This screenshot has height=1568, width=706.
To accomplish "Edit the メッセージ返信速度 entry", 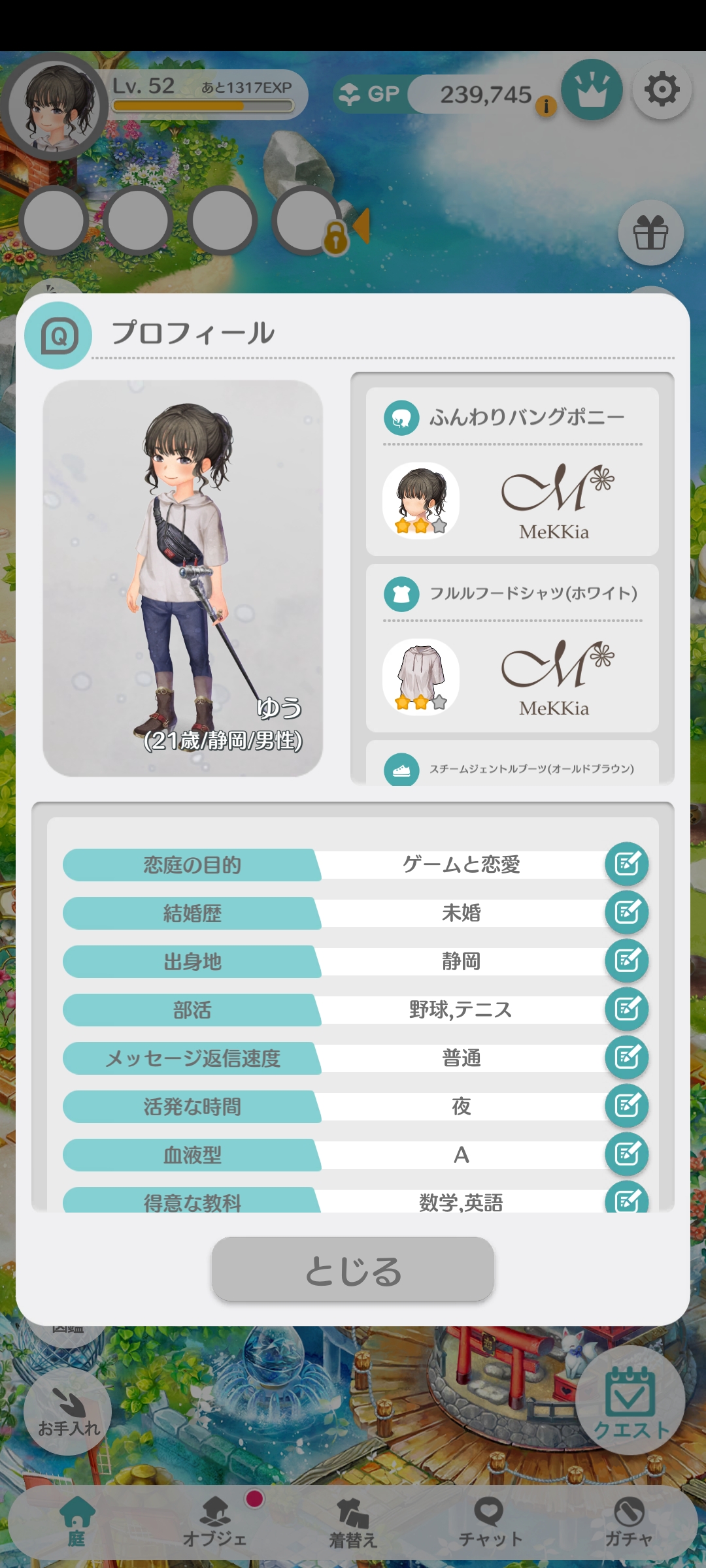I will [x=627, y=1057].
